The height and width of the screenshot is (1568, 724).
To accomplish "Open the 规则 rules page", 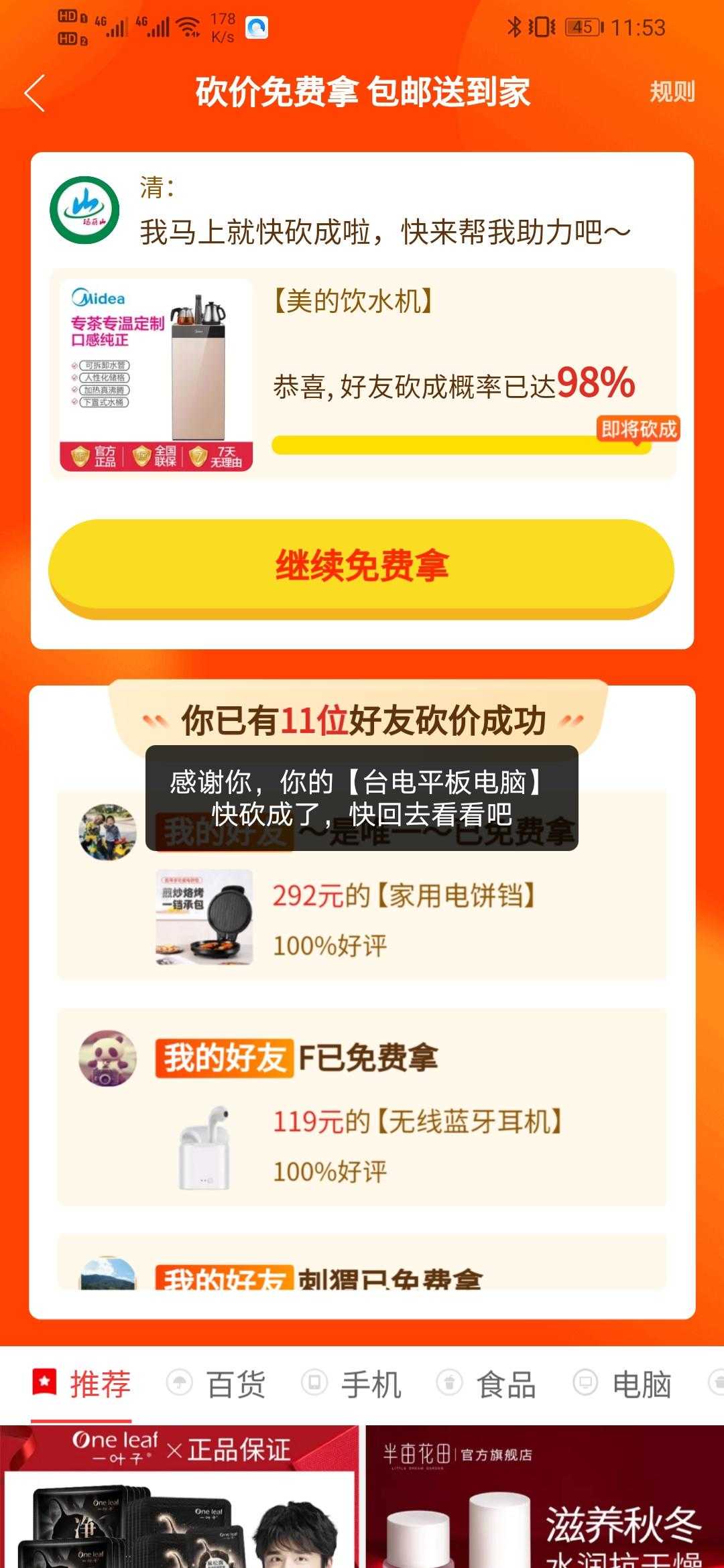I will point(672,92).
